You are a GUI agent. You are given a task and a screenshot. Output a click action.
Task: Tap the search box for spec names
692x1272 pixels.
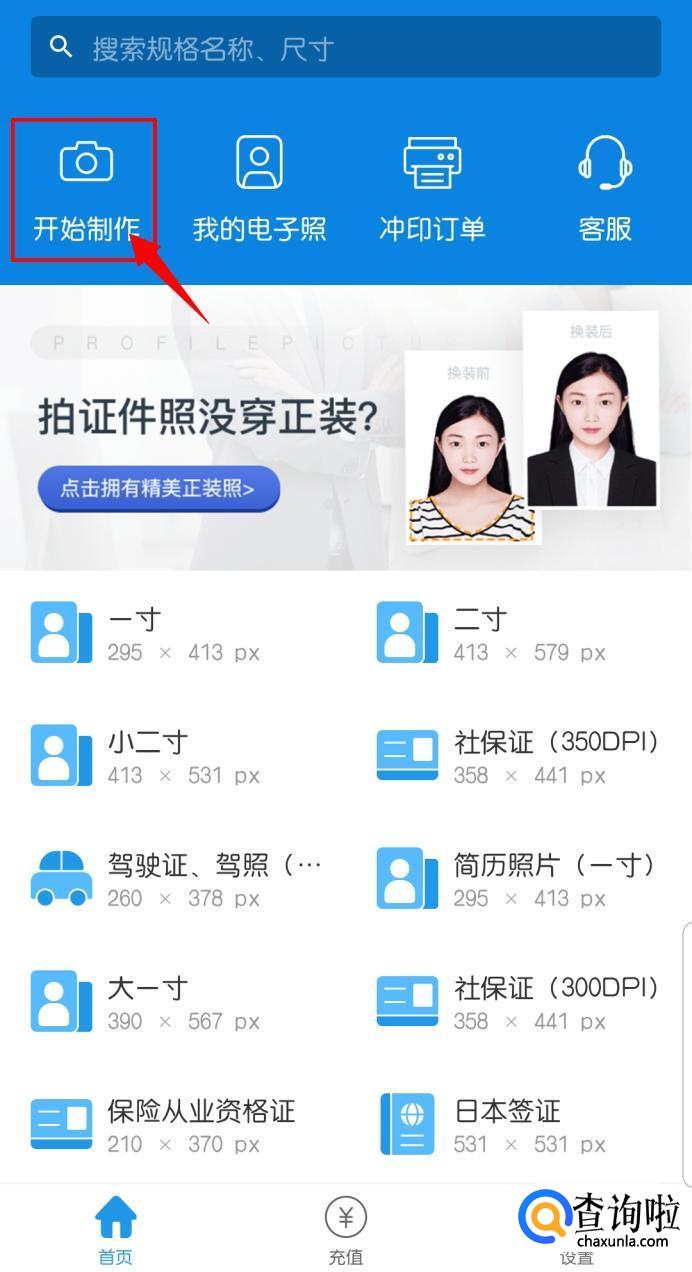point(345,47)
